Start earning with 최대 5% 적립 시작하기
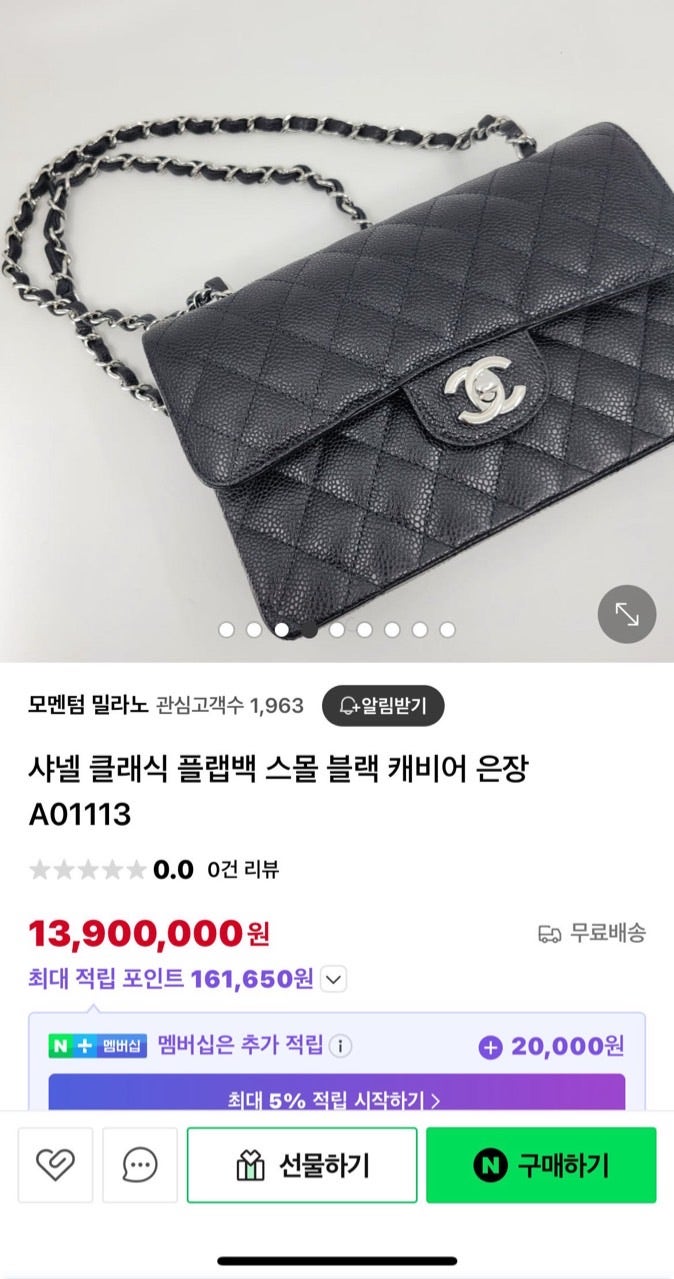Screen dimensions: 674x1279 tap(336, 1097)
